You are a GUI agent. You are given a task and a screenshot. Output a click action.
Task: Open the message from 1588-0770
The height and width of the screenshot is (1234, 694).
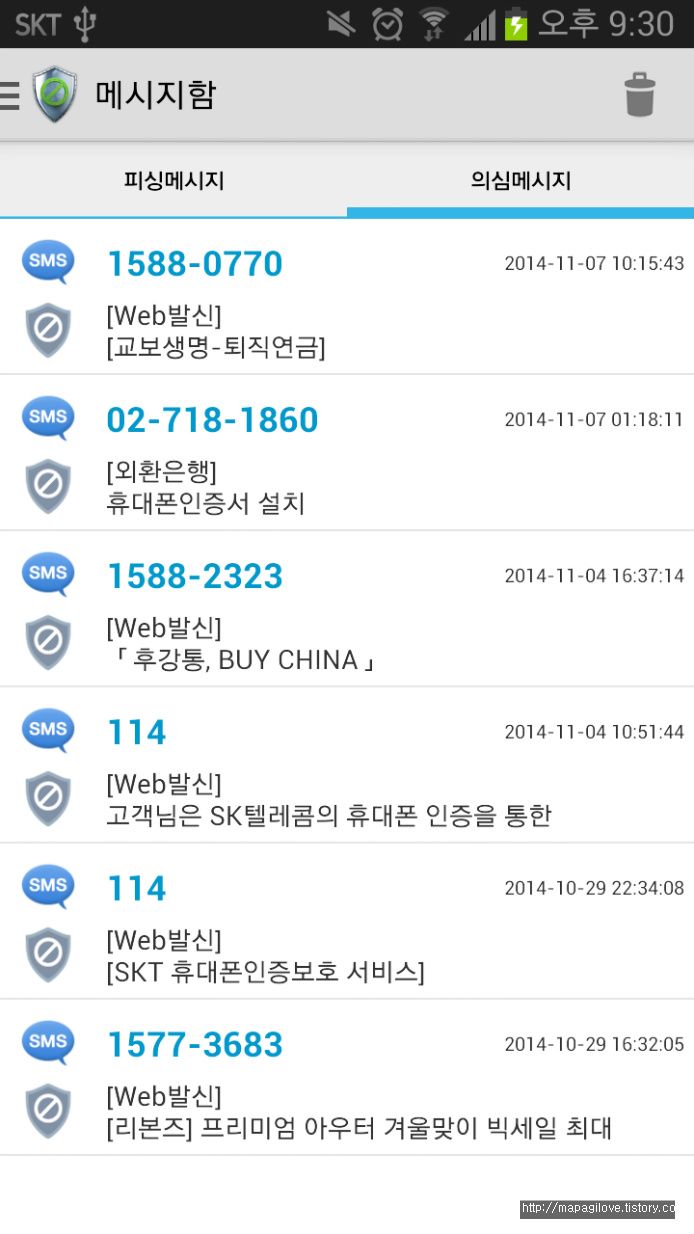[x=347, y=297]
